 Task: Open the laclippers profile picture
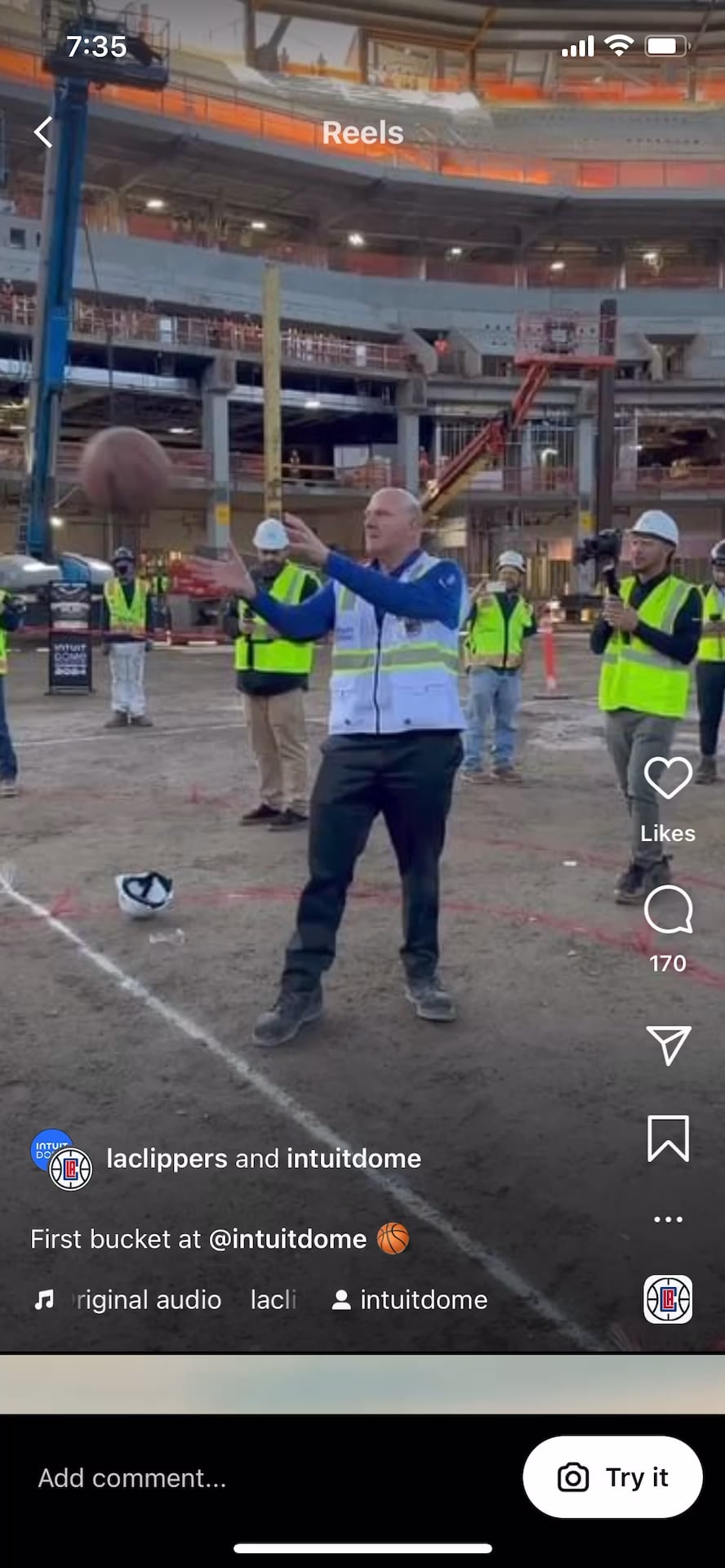70,1169
